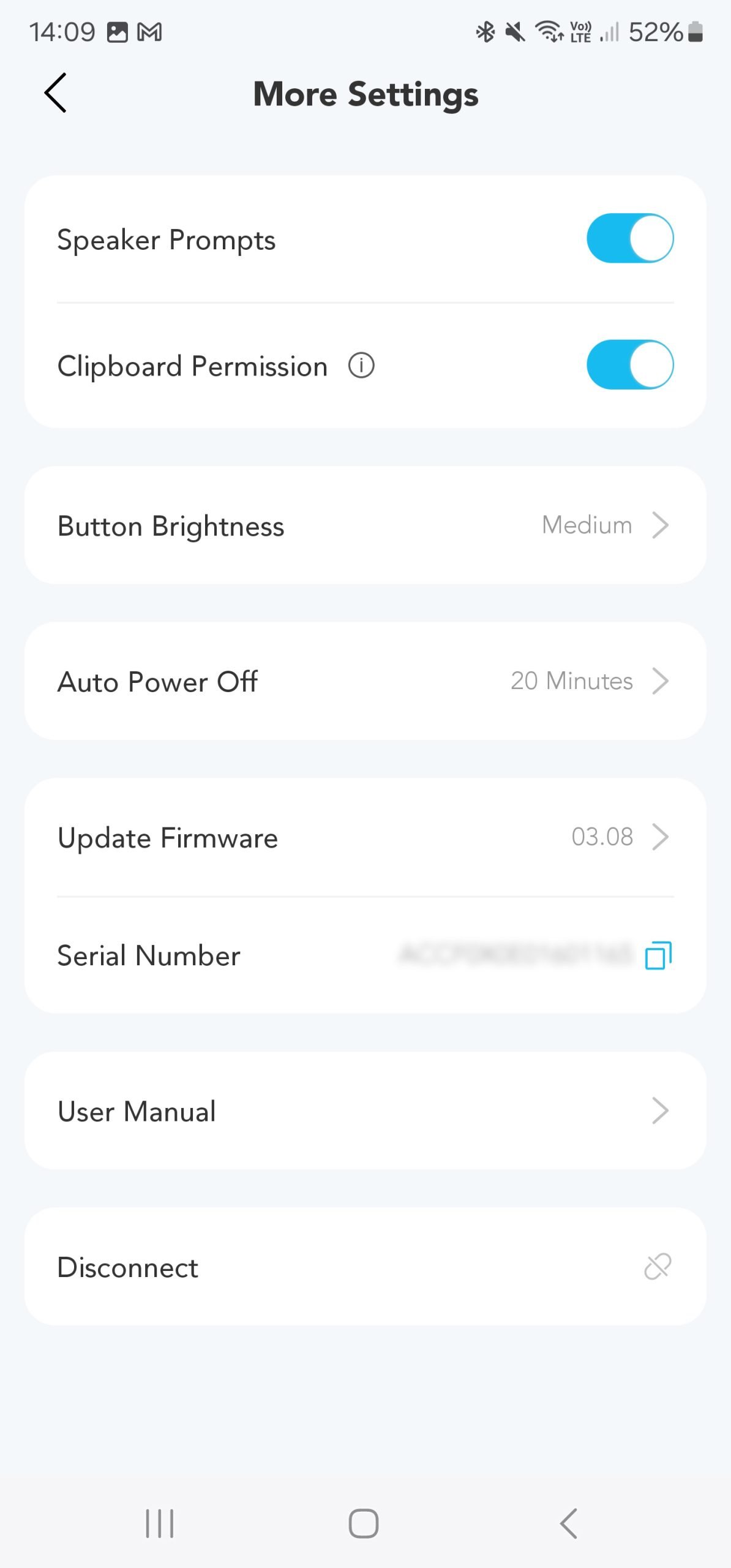The height and width of the screenshot is (1568, 731).
Task: Open the User Manual
Action: 365,1110
